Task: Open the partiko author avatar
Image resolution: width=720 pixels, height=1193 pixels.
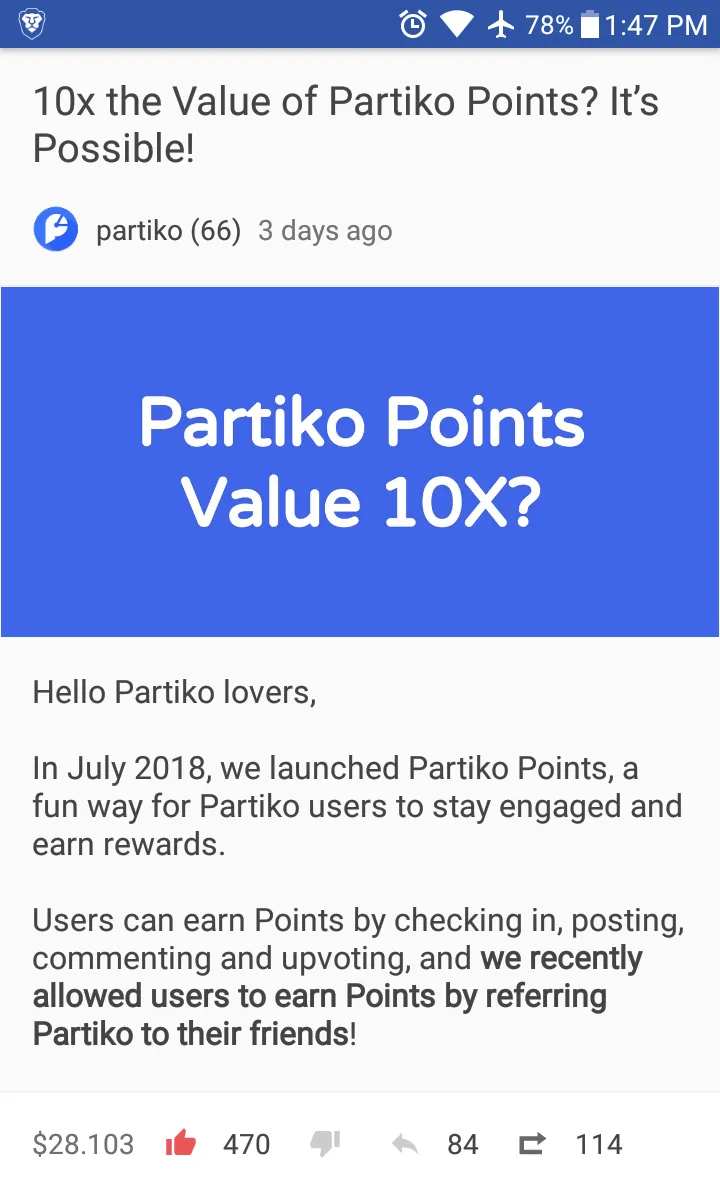Action: click(x=56, y=229)
